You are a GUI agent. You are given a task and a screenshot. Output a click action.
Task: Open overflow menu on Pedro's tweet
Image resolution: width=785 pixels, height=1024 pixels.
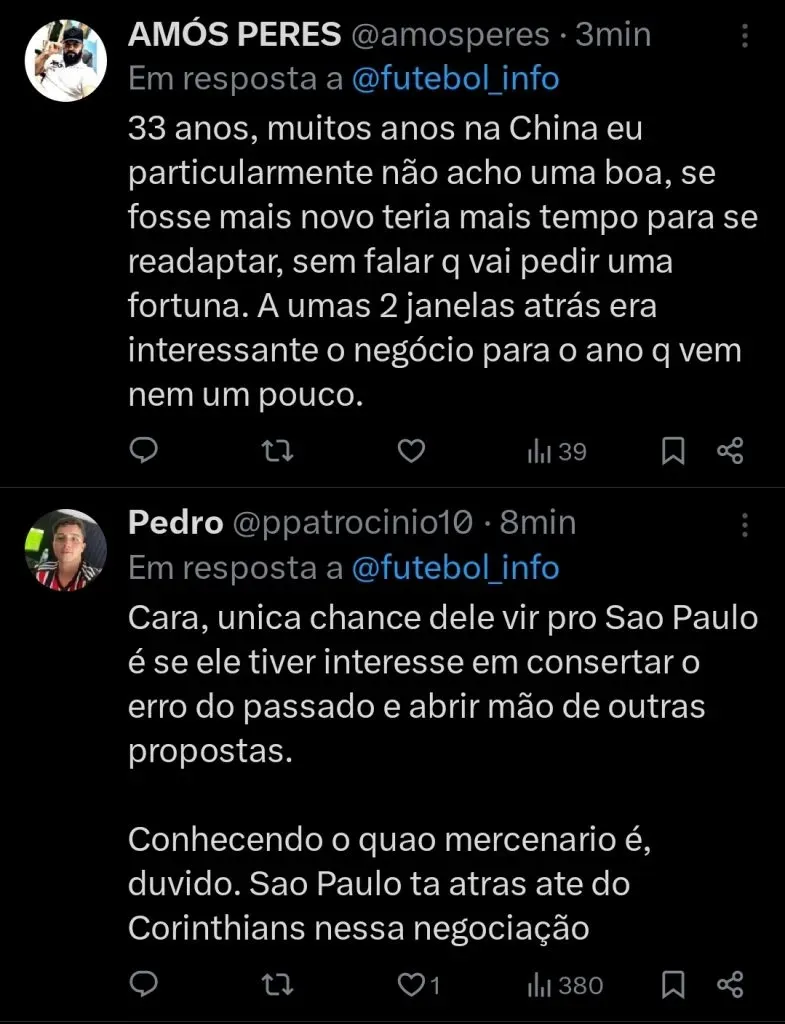tap(745, 525)
